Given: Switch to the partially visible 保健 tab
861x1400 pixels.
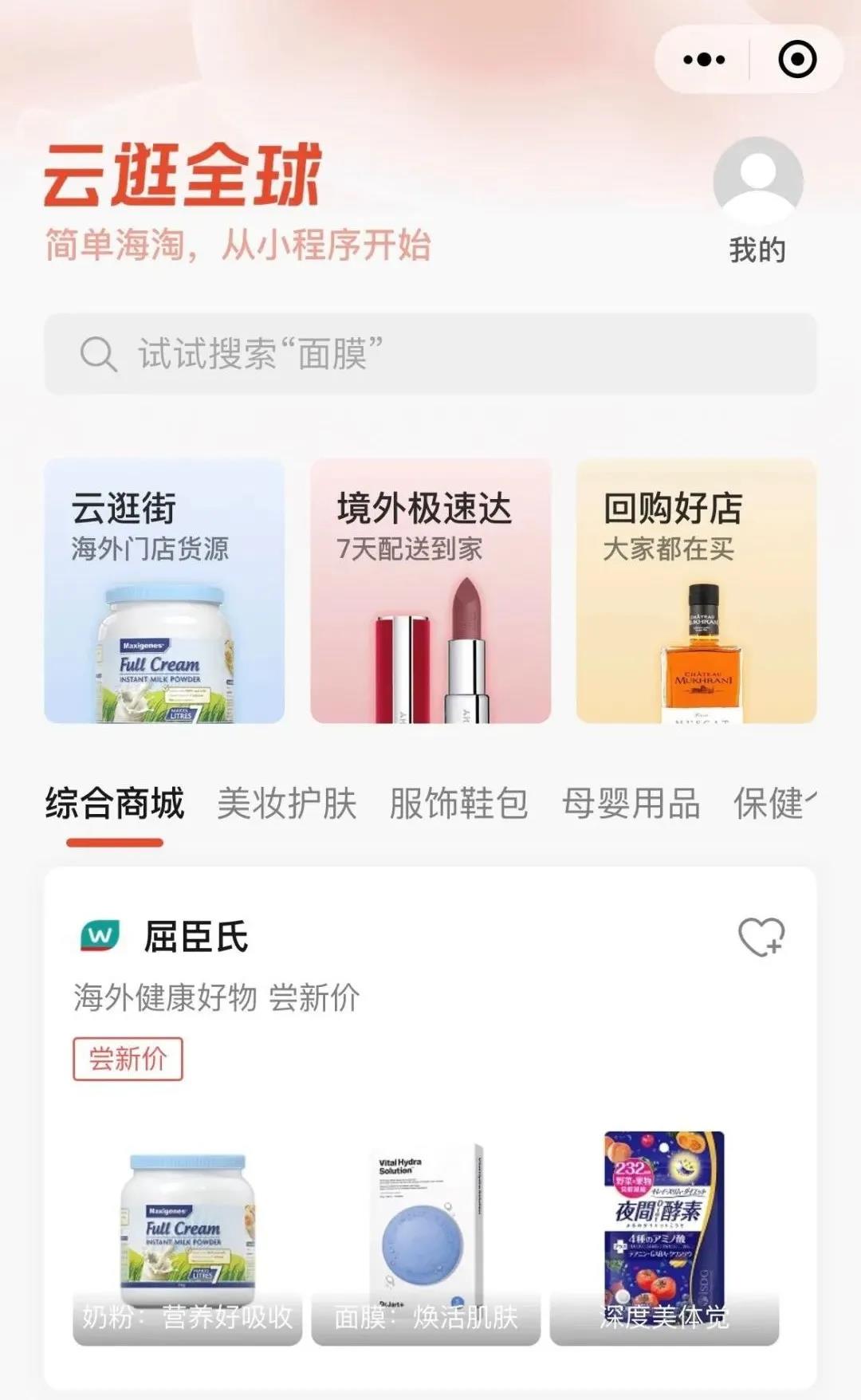Looking at the screenshot, I should pyautogui.click(x=775, y=804).
